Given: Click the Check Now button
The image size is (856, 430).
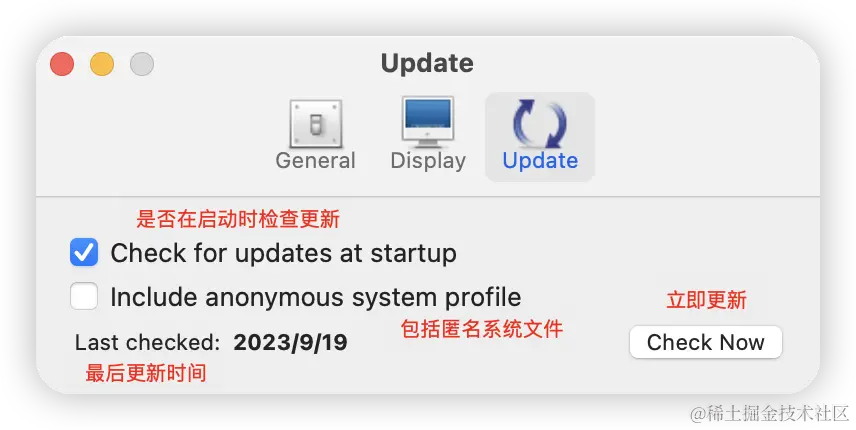Looking at the screenshot, I should tap(705, 342).
